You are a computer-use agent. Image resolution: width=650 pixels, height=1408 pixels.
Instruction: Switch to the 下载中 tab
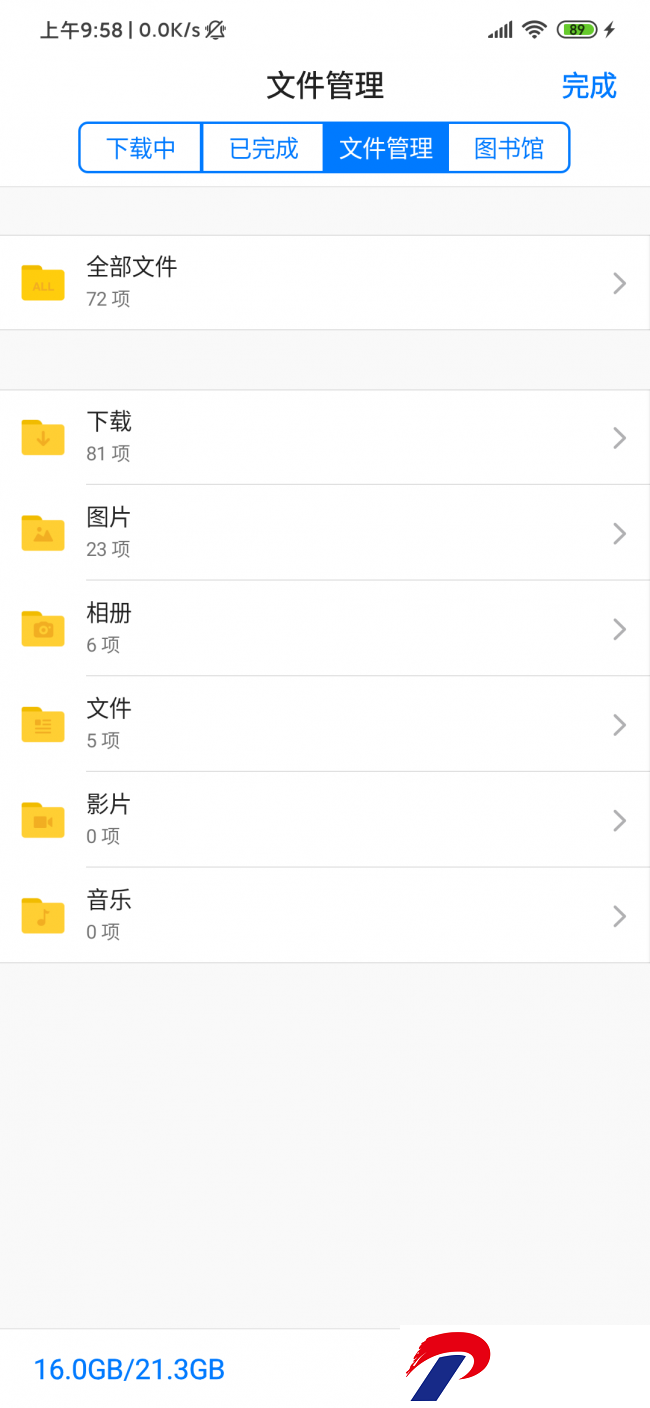[141, 148]
